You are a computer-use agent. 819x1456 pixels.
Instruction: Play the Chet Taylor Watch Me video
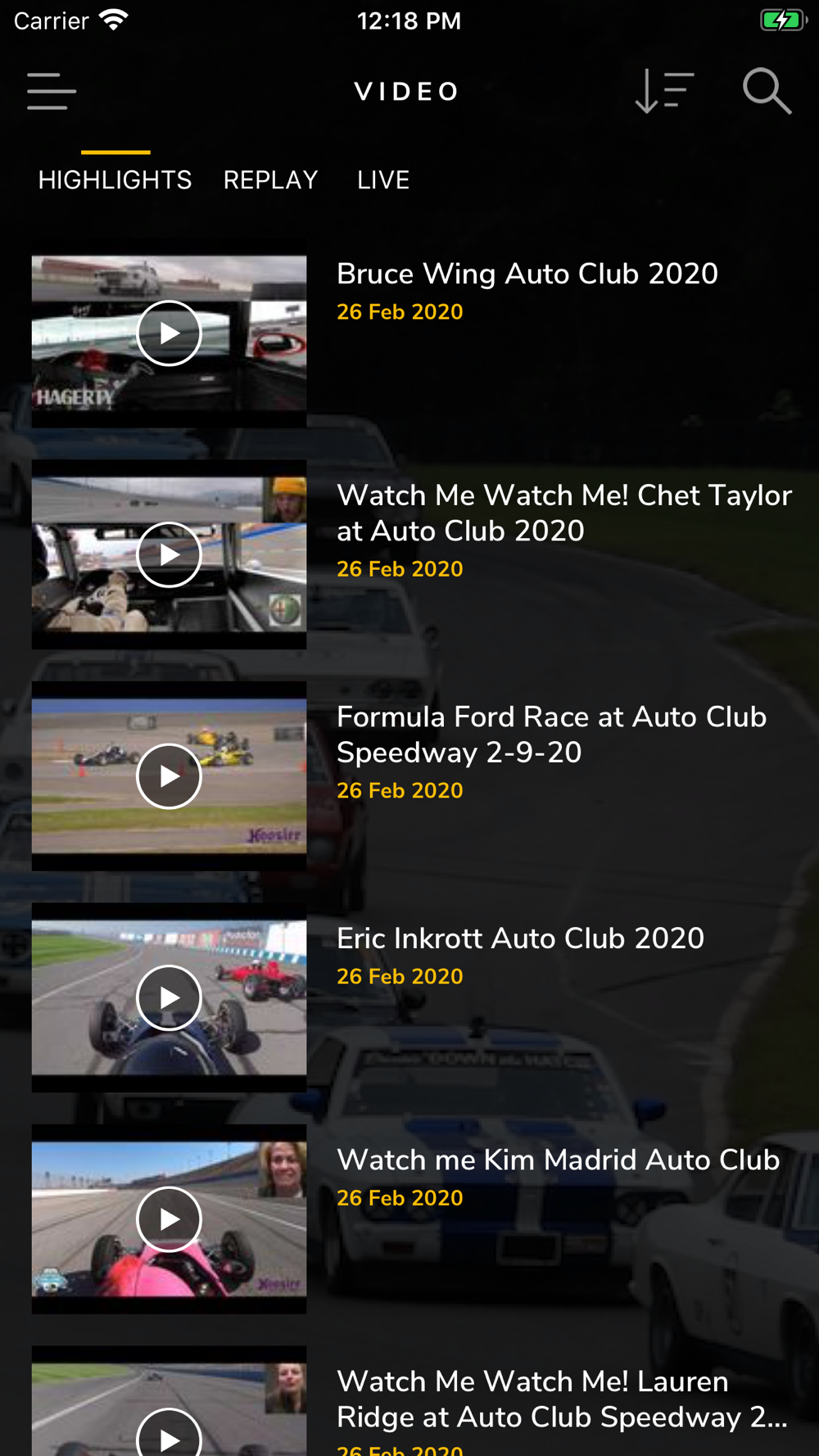[x=169, y=555]
